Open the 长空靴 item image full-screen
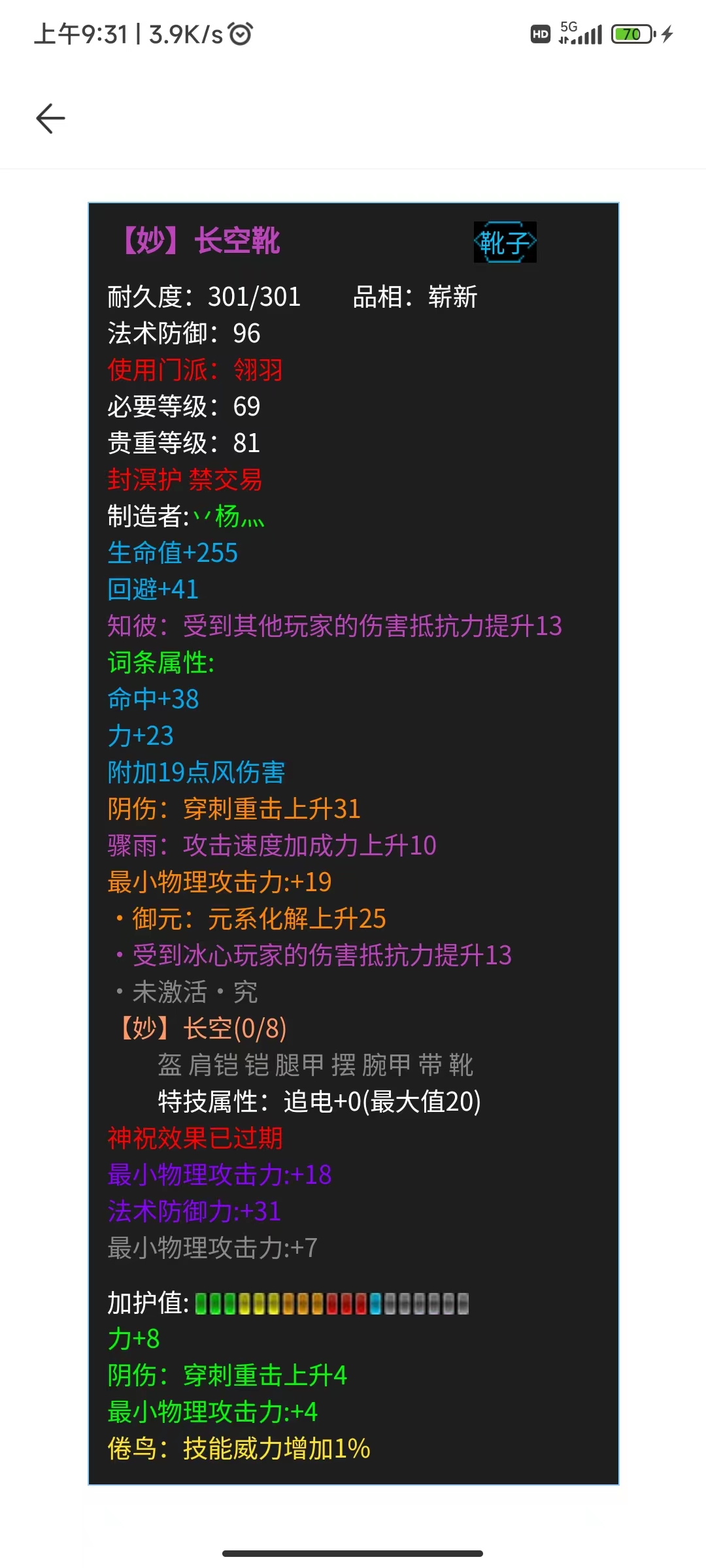The width and height of the screenshot is (706, 1568). [x=354, y=843]
